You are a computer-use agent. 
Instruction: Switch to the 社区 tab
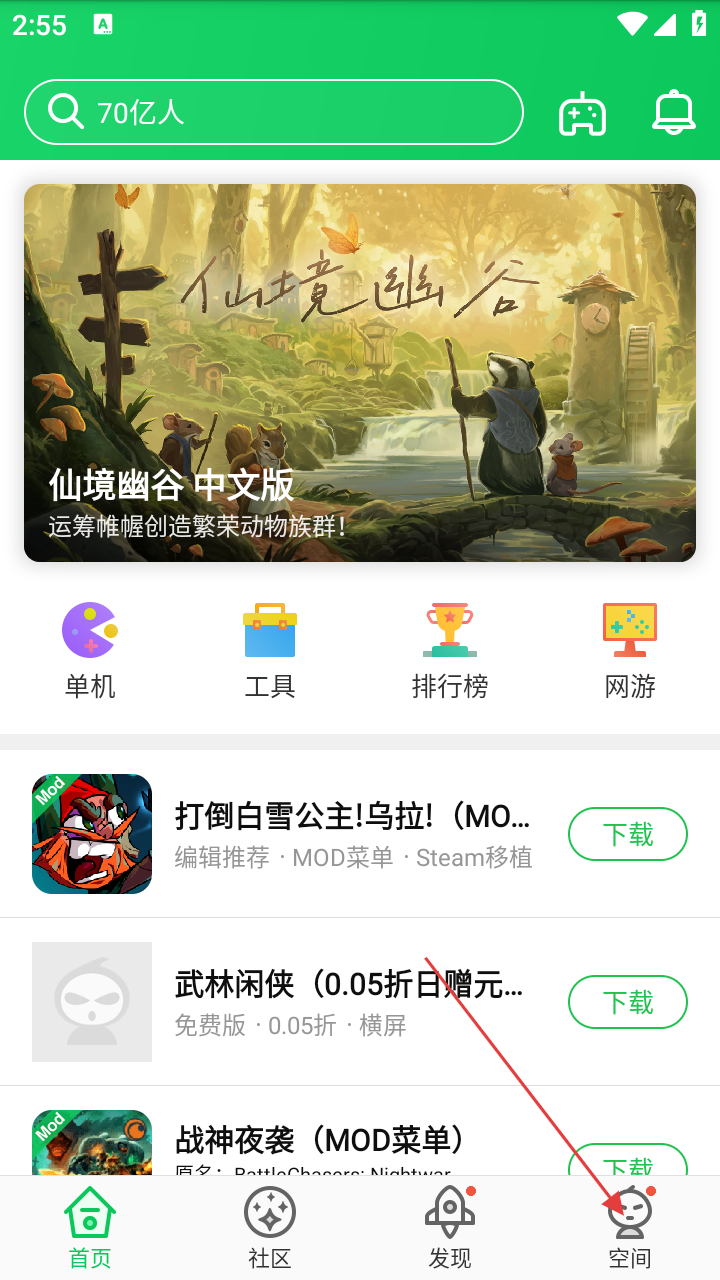tap(270, 1228)
